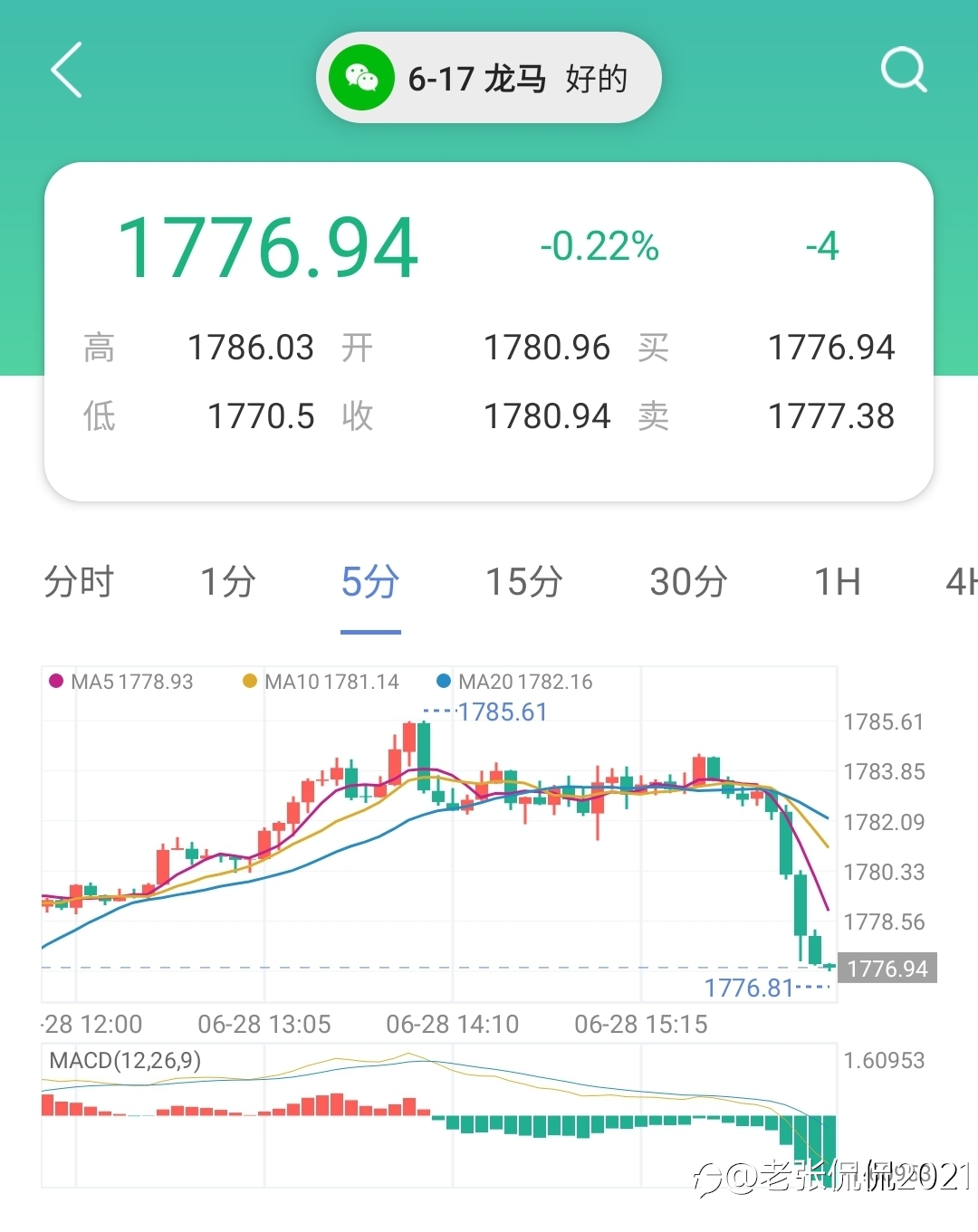Select the 1分 interval tab

tap(228, 581)
